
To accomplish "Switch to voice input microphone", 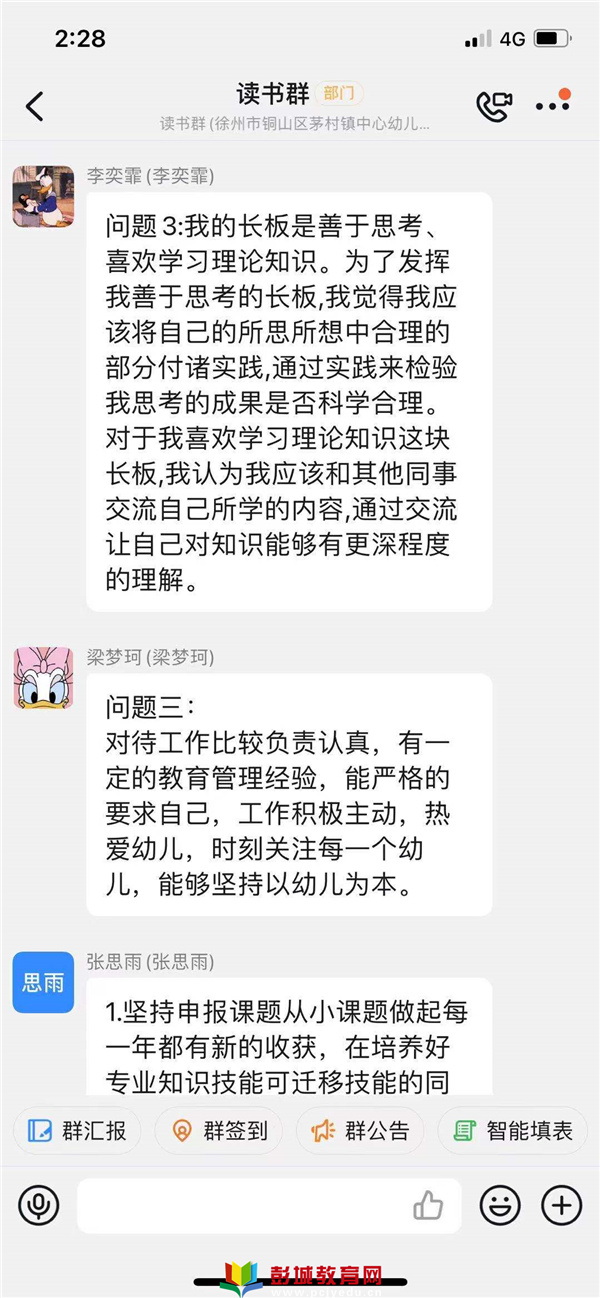I will click(x=38, y=1205).
